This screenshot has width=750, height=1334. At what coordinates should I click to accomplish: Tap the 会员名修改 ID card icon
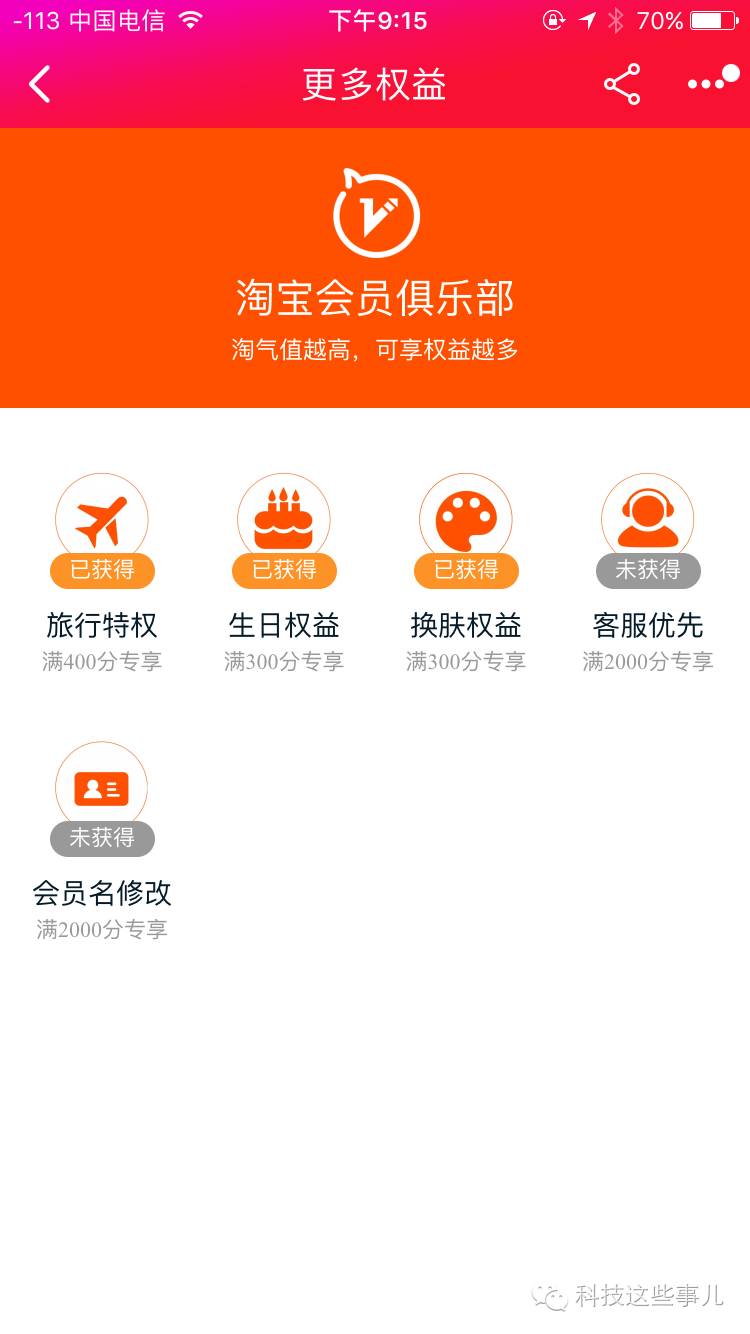click(x=101, y=787)
